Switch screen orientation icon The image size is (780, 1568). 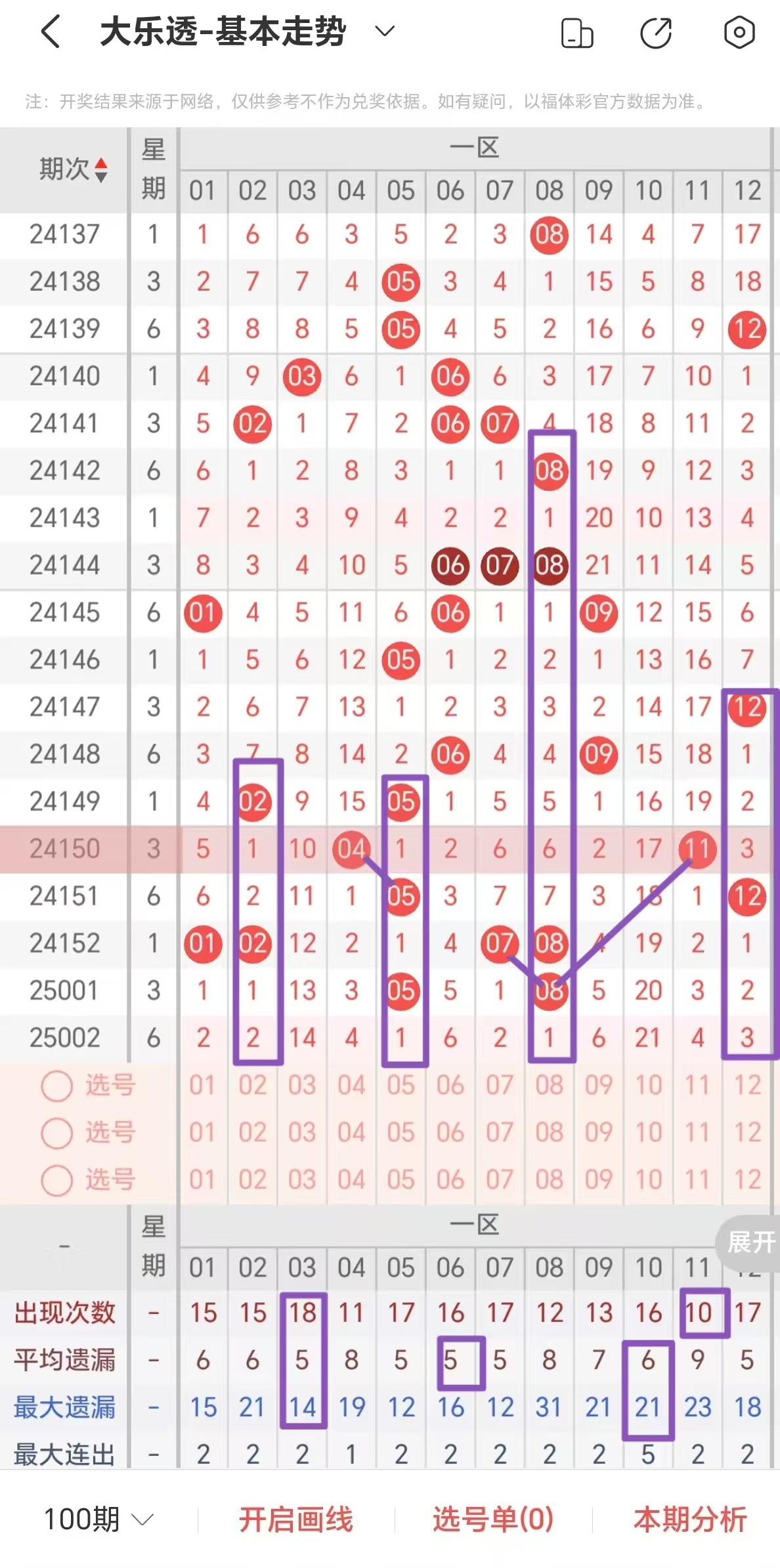577,33
